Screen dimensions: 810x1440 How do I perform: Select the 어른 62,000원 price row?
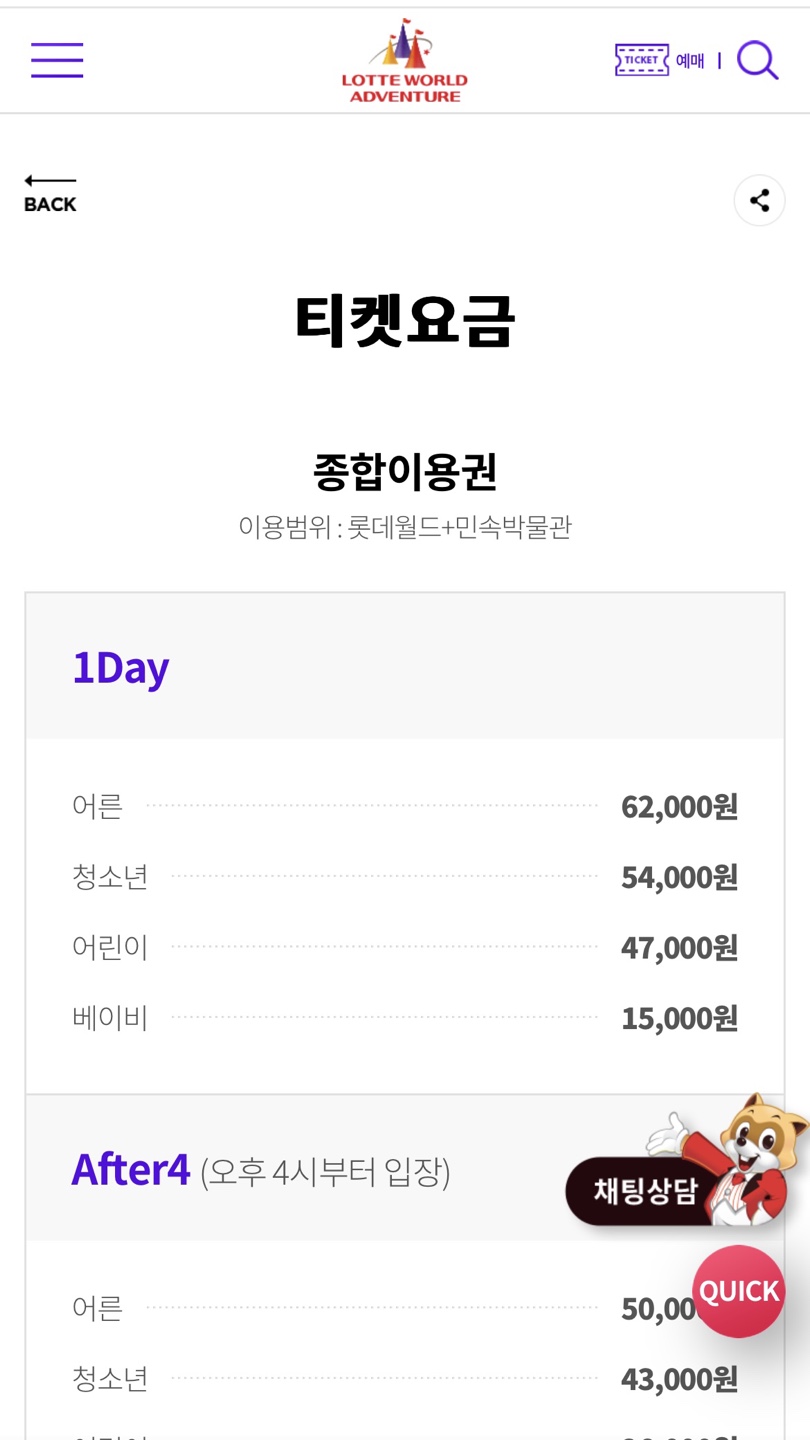point(404,807)
